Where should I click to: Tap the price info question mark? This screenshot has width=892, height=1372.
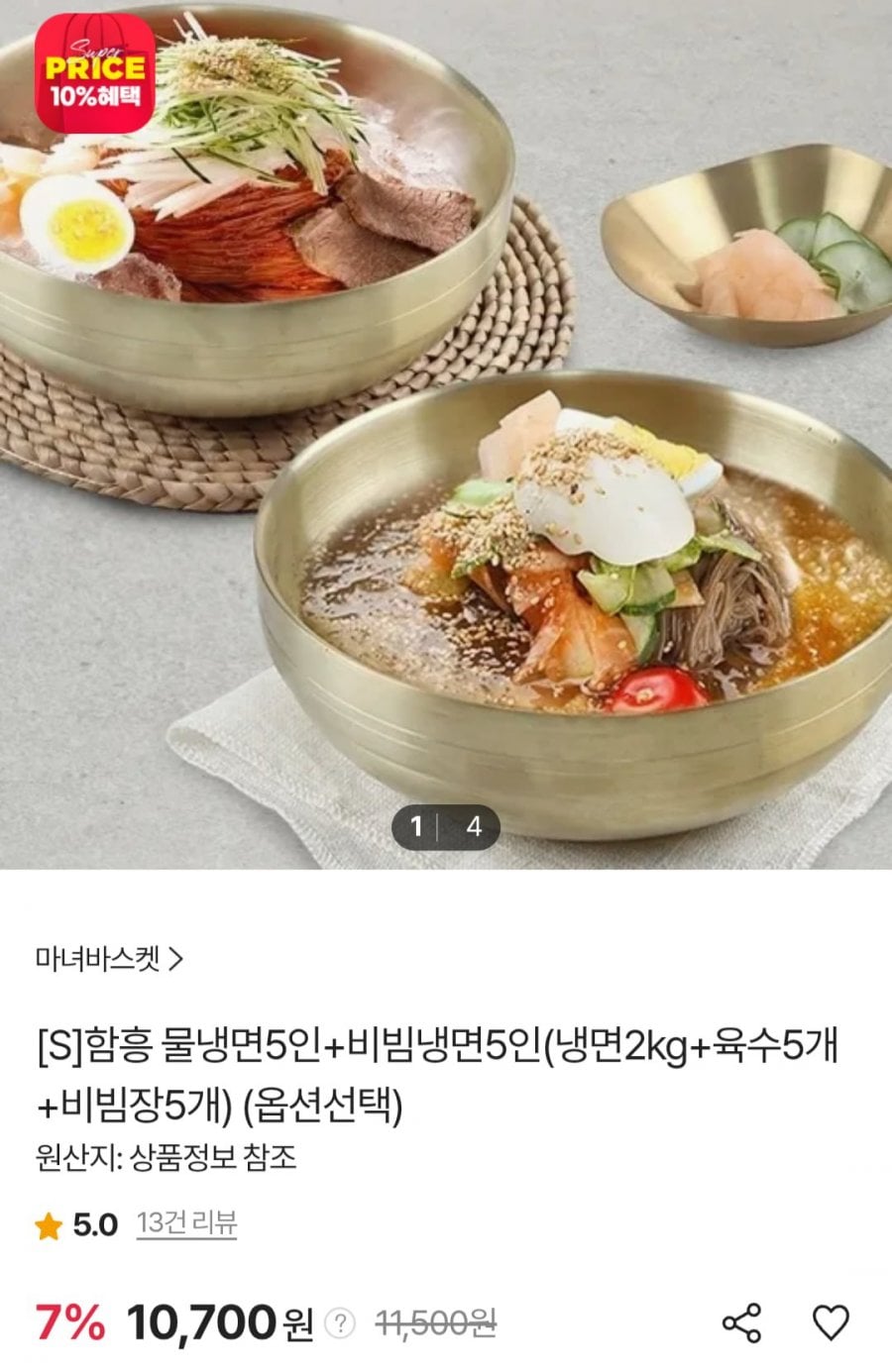(x=340, y=1323)
